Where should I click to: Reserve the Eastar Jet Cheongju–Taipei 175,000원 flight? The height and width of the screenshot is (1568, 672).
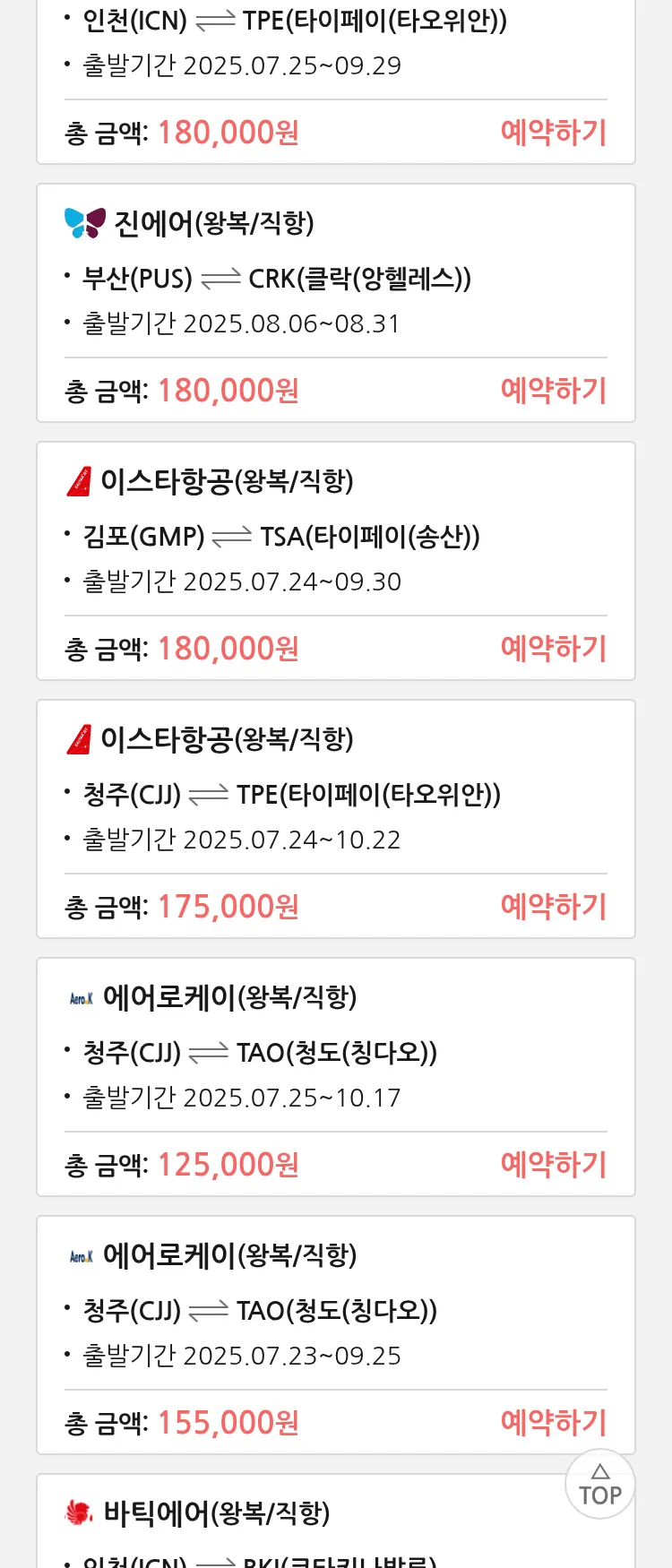tap(553, 907)
